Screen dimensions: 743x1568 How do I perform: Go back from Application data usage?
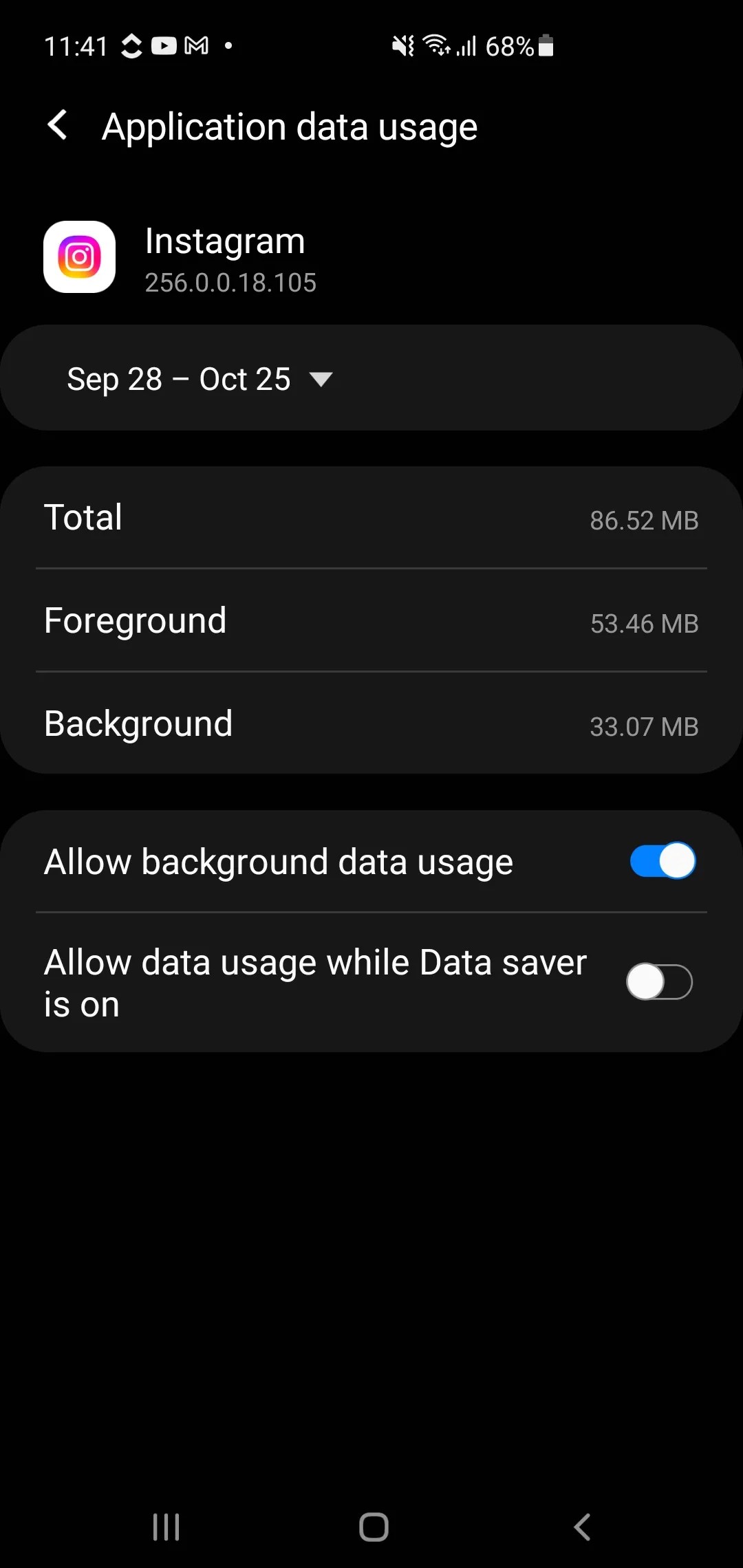coord(58,126)
